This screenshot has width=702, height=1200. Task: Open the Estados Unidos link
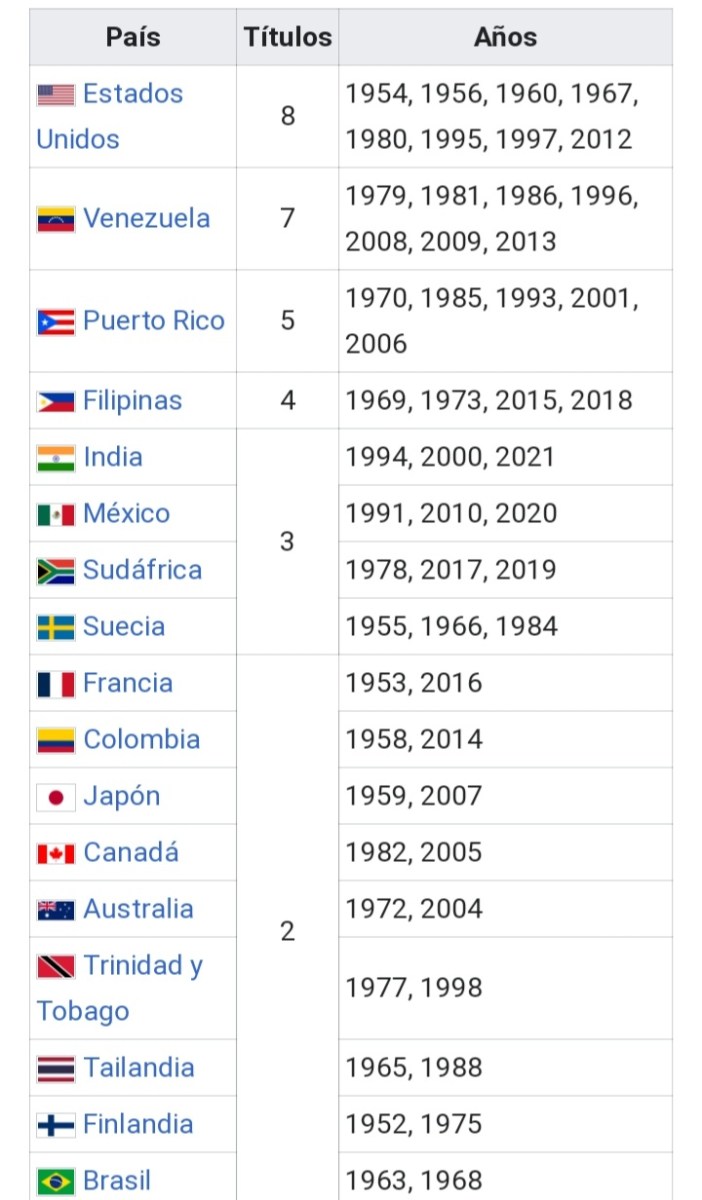click(132, 94)
